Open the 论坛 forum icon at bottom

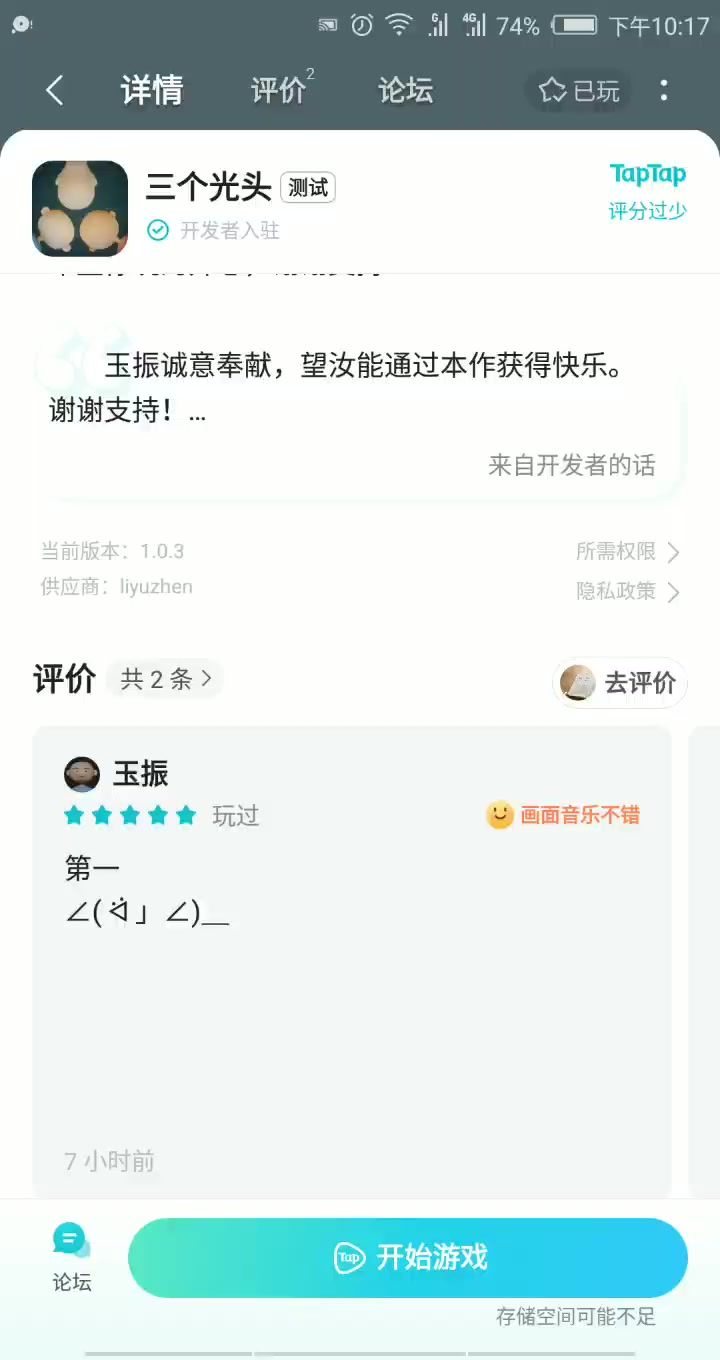71,1257
